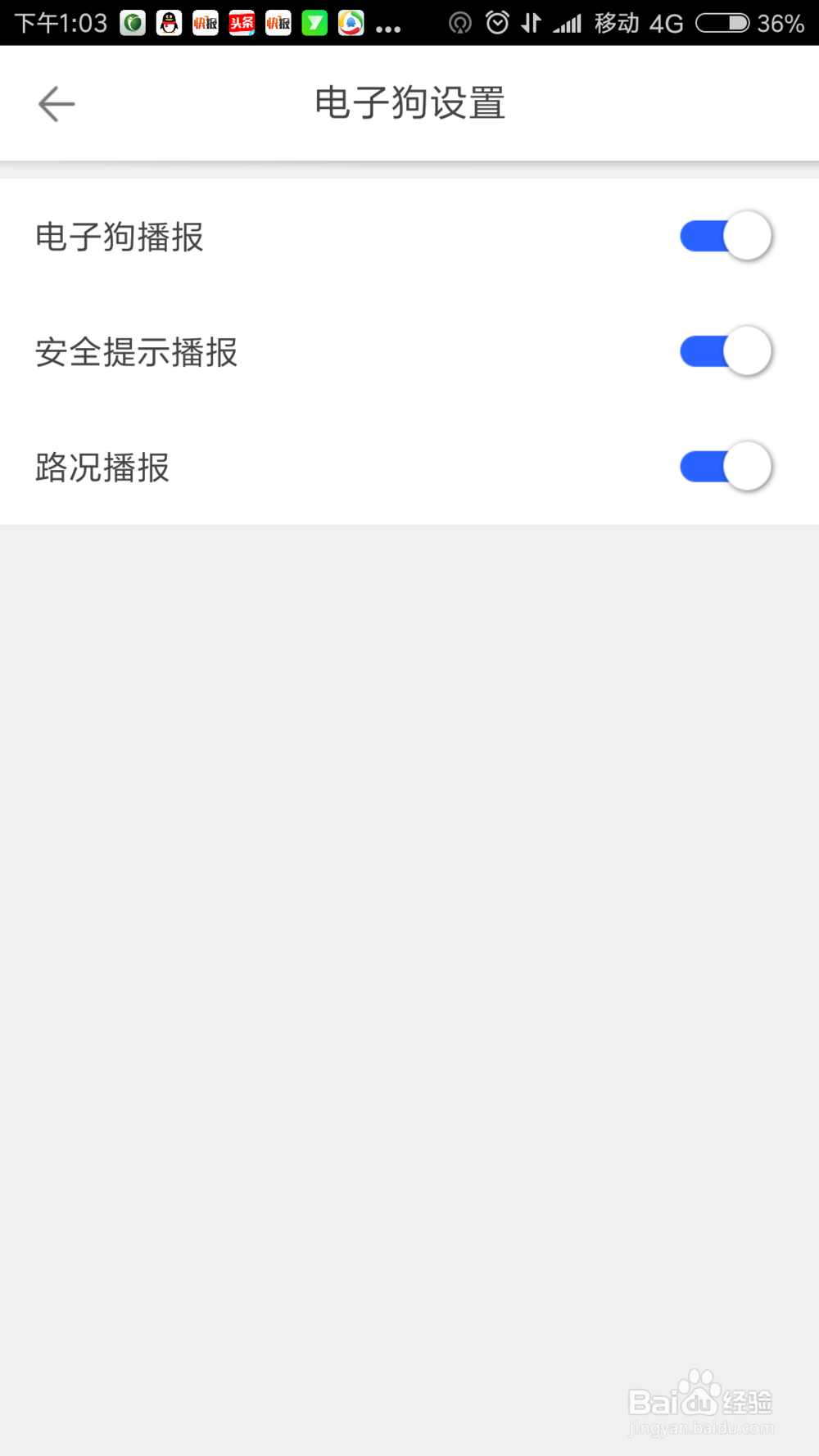The height and width of the screenshot is (1456, 819).
Task: Tap the green circular app notification icon
Action: click(x=132, y=22)
